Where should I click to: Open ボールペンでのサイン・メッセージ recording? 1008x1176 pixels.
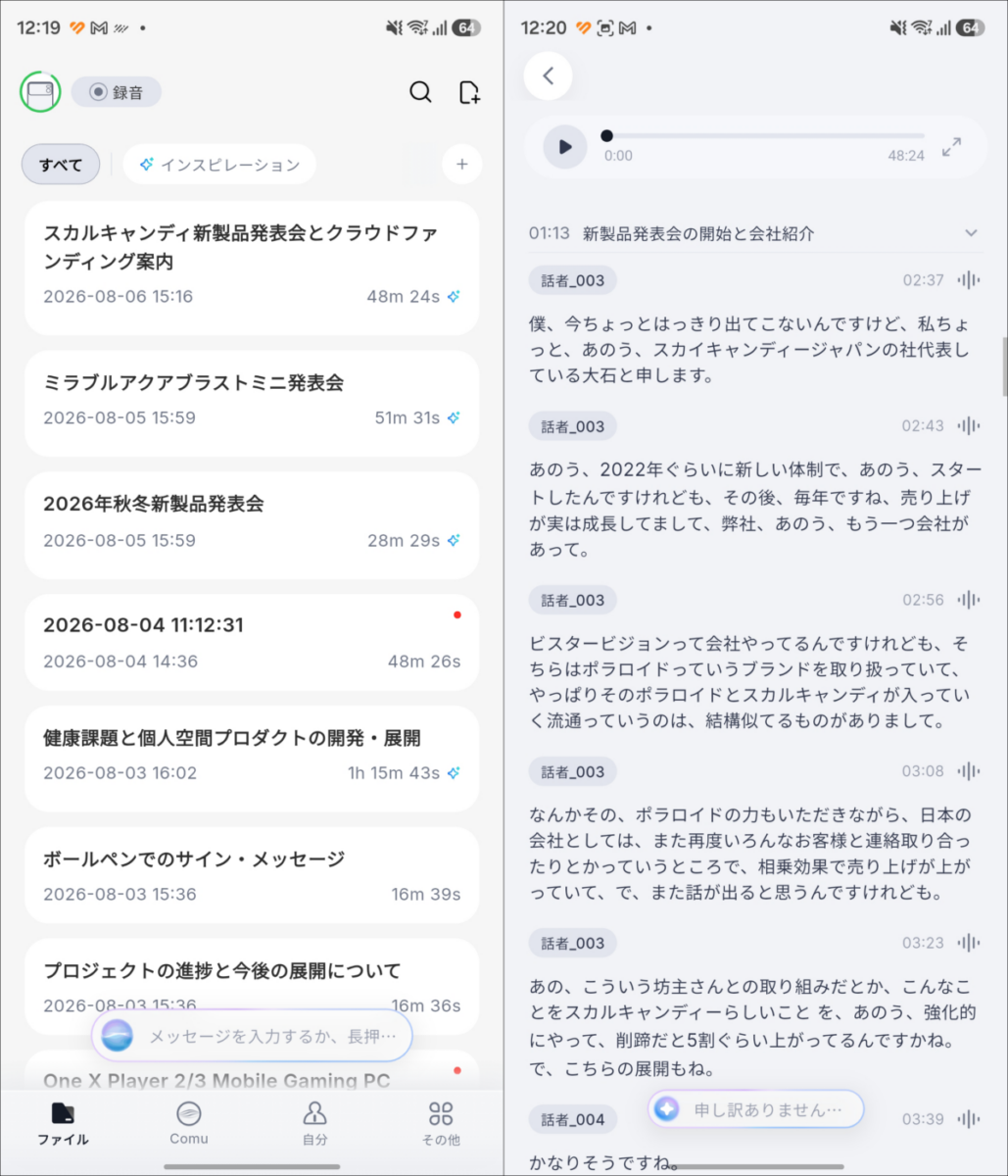click(x=252, y=875)
